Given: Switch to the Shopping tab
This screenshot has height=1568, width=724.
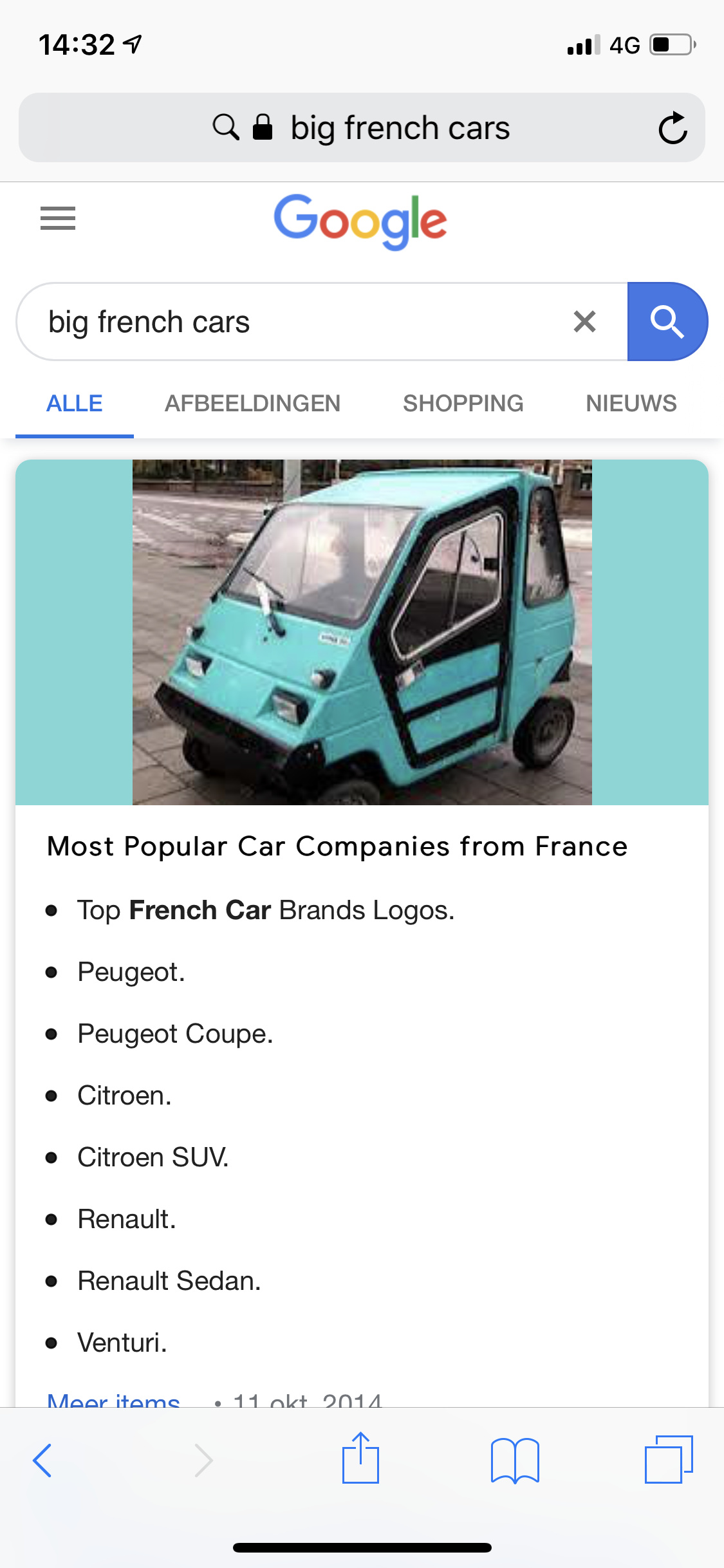Looking at the screenshot, I should tap(463, 404).
